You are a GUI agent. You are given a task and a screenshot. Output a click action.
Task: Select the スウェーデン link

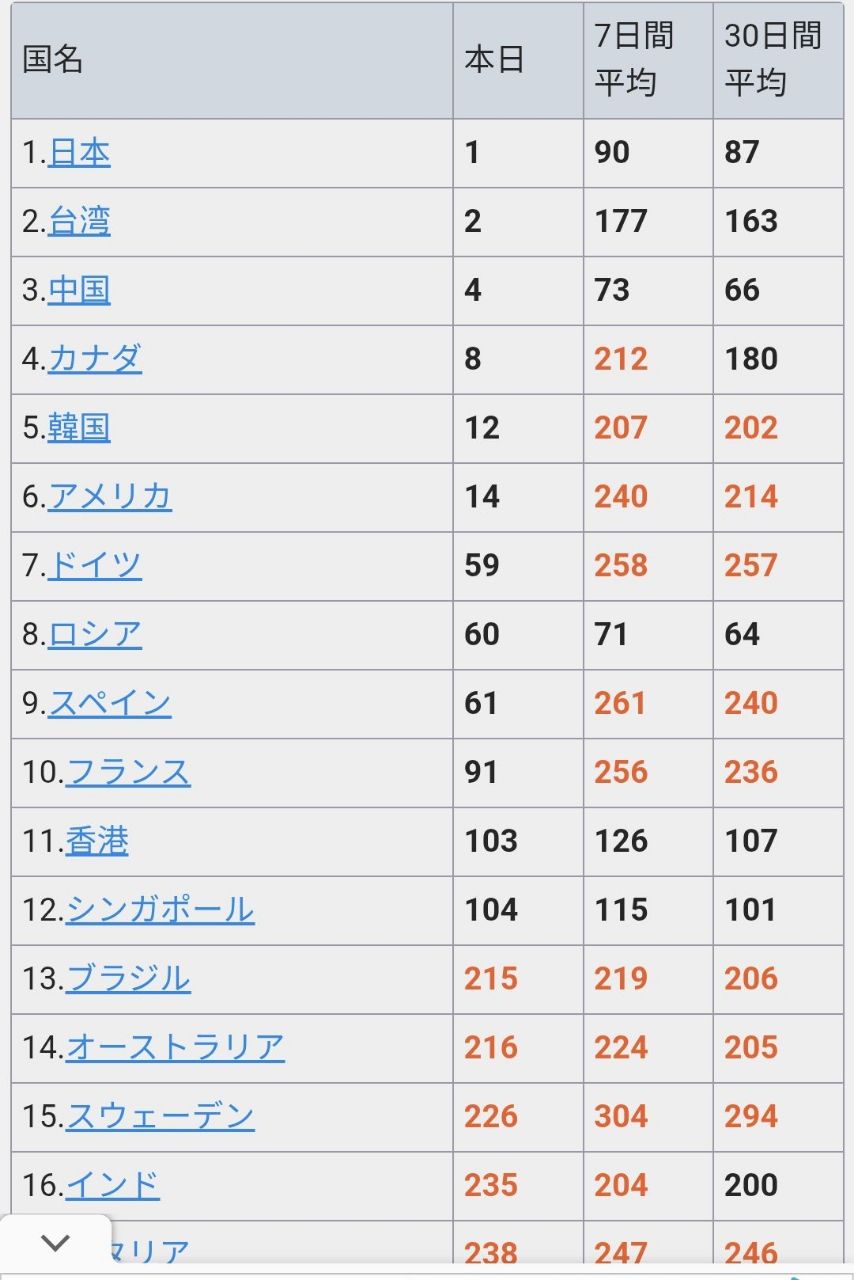[x=160, y=1117]
